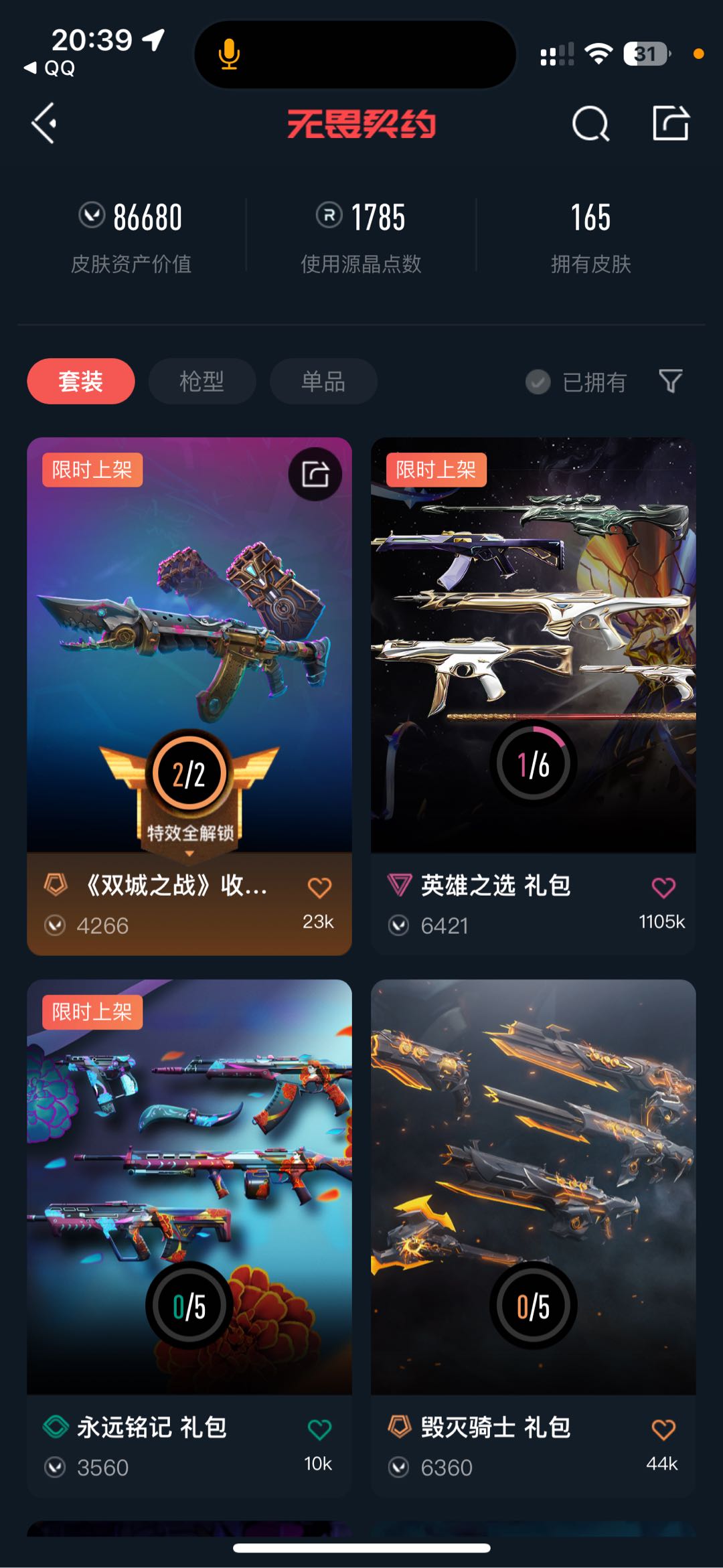Switch to the 单品 tab

pos(323,382)
